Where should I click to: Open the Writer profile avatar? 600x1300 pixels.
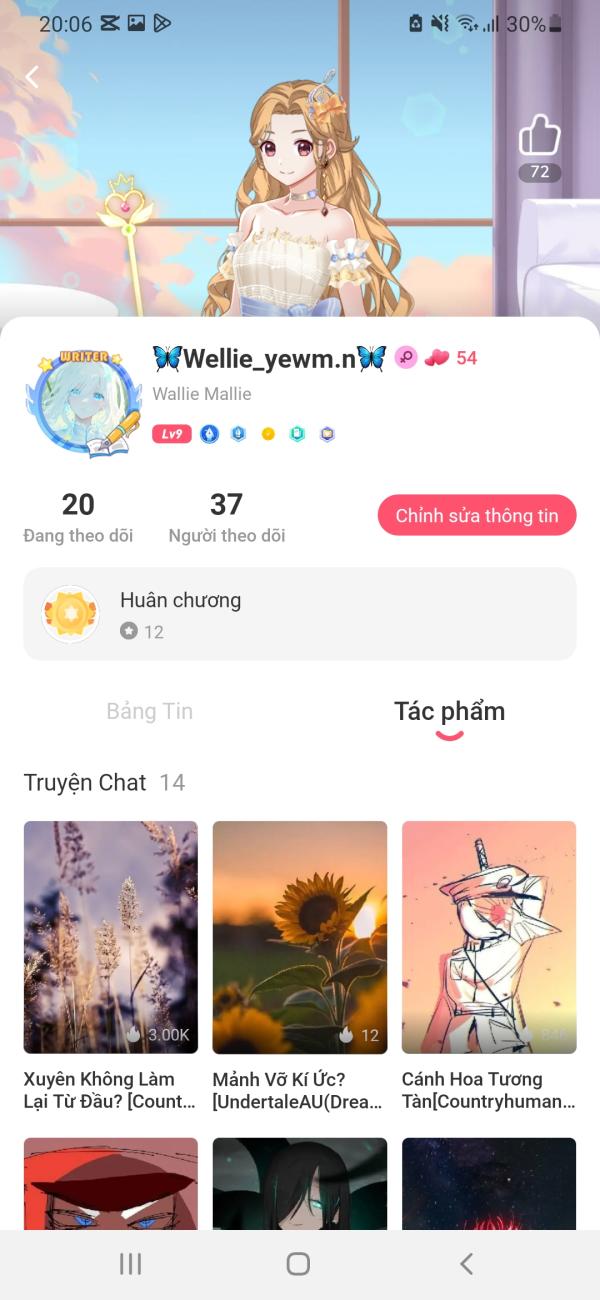83,403
